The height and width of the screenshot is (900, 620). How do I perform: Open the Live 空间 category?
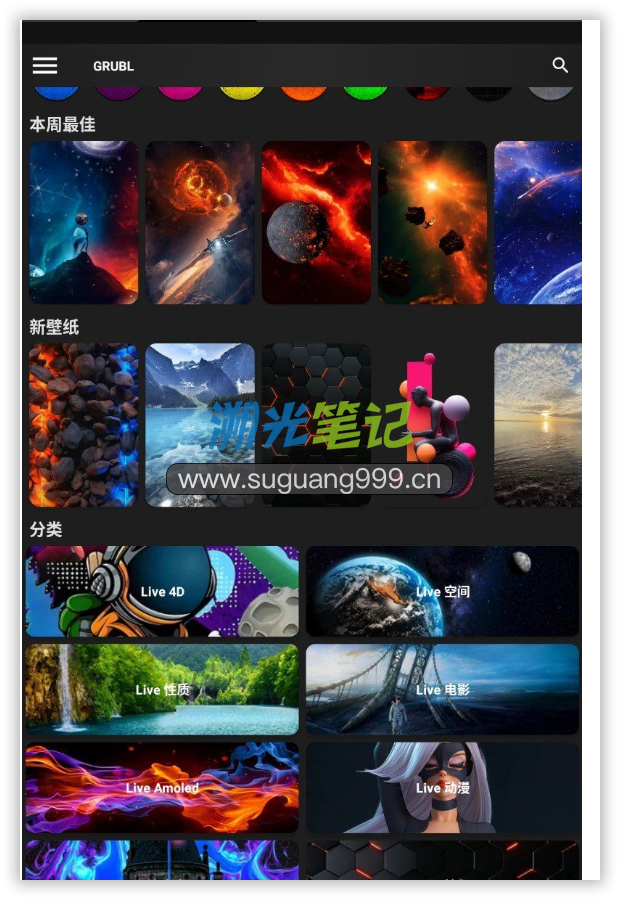pos(442,591)
